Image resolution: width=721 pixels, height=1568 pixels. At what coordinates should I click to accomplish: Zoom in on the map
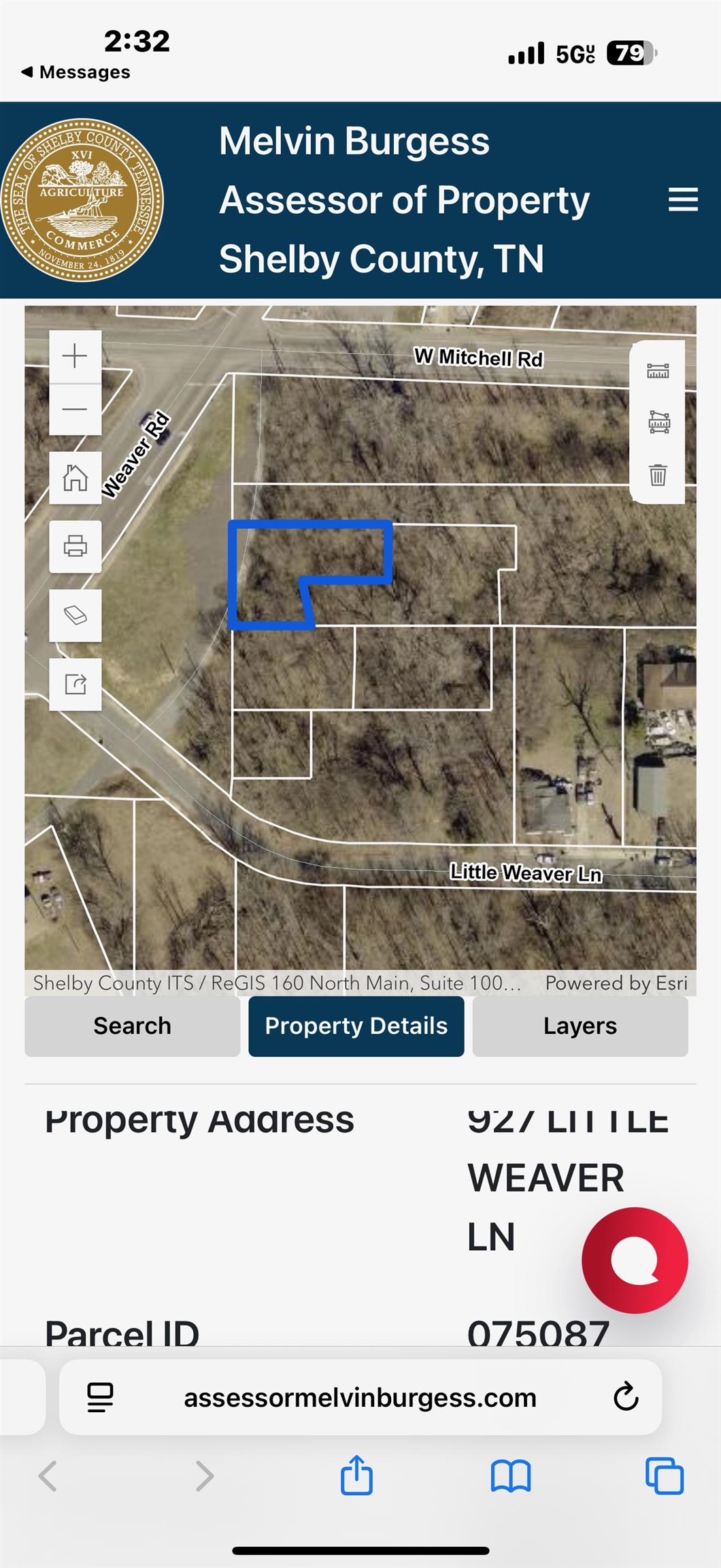tap(75, 354)
